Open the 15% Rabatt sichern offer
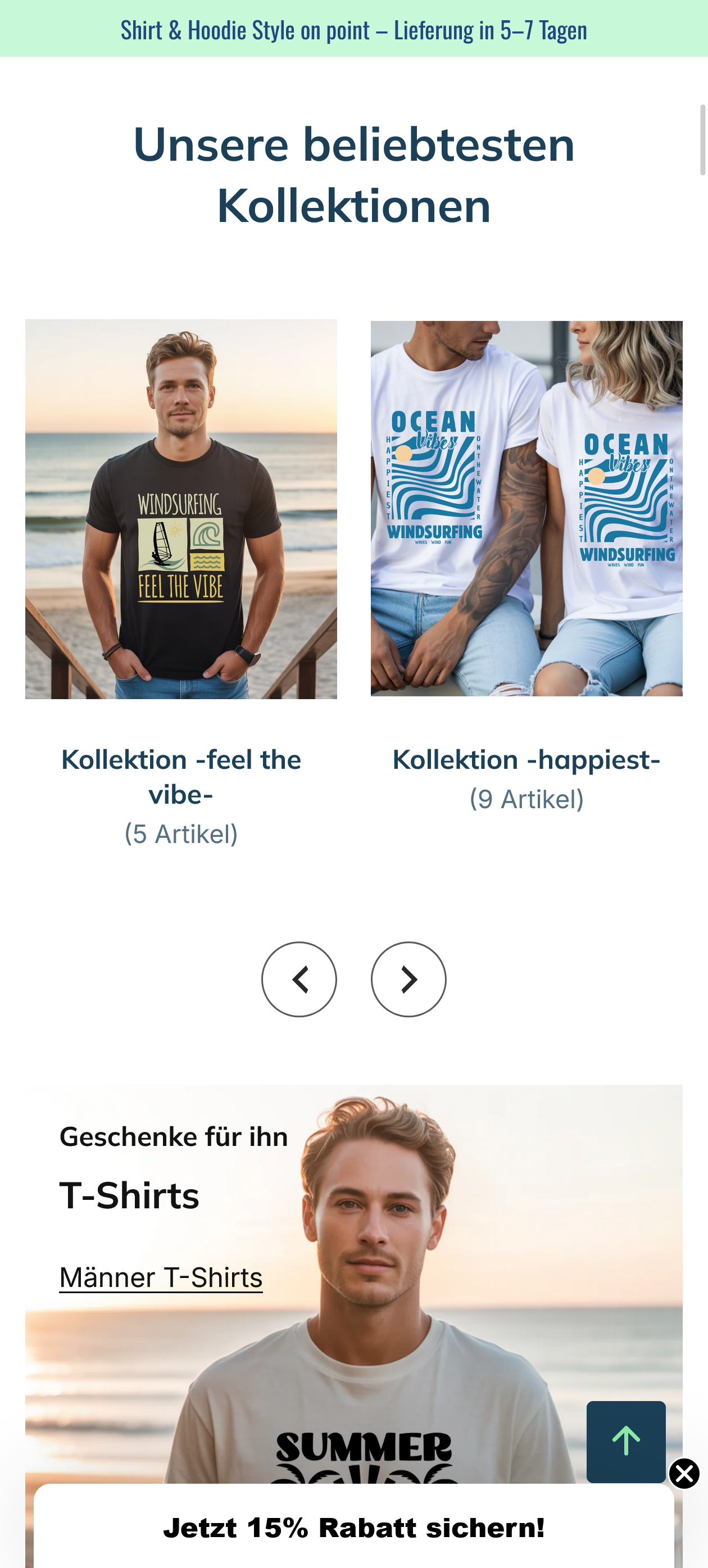708x1568 pixels. point(353,1528)
